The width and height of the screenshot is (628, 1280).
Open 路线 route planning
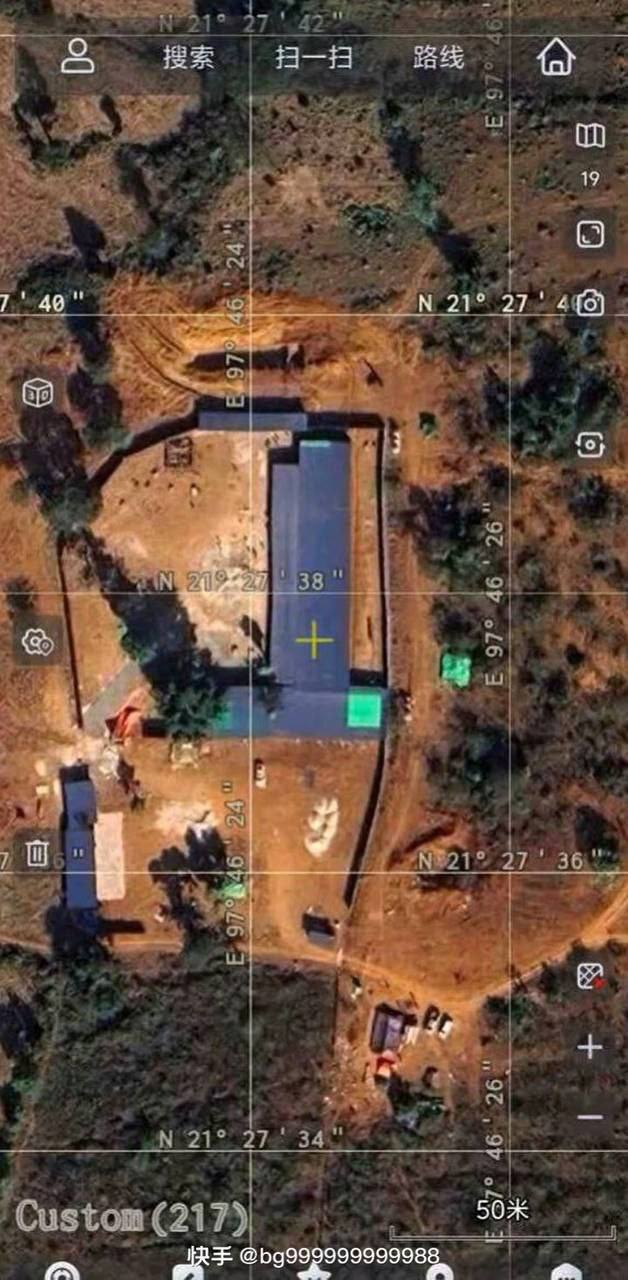439,57
